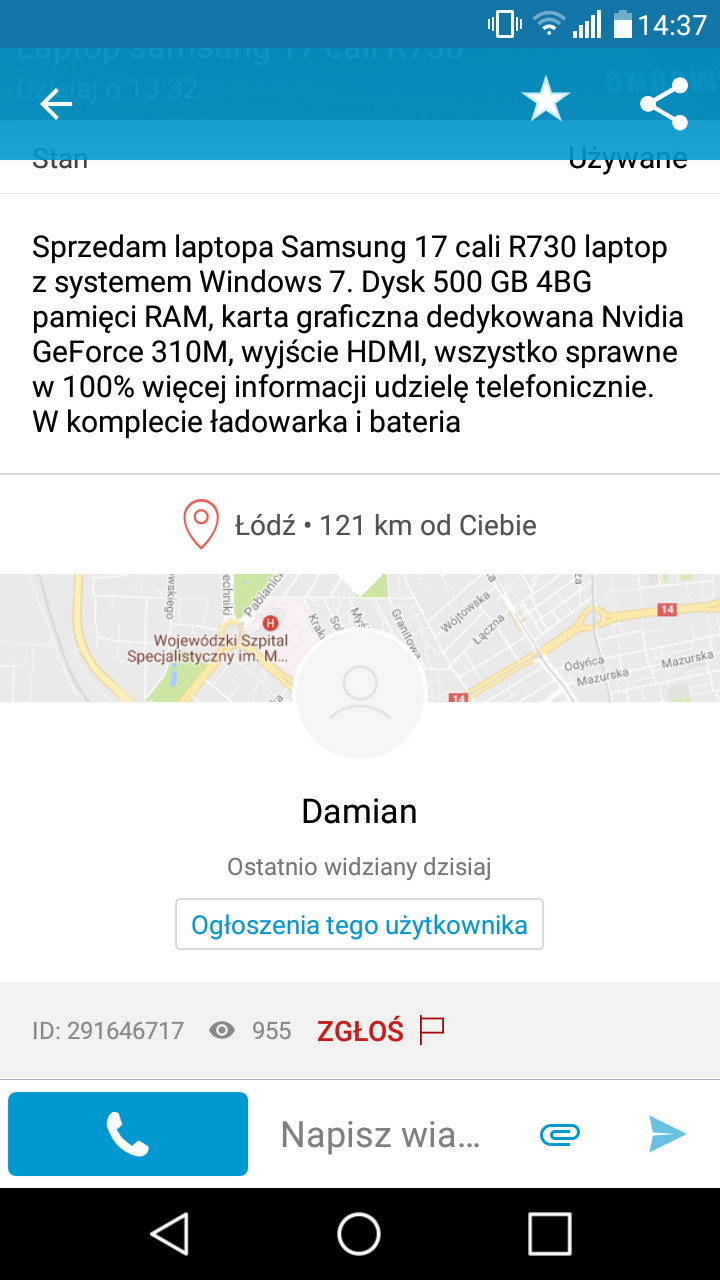The height and width of the screenshot is (1280, 720).
Task: Tap the system home button
Action: [x=359, y=1233]
